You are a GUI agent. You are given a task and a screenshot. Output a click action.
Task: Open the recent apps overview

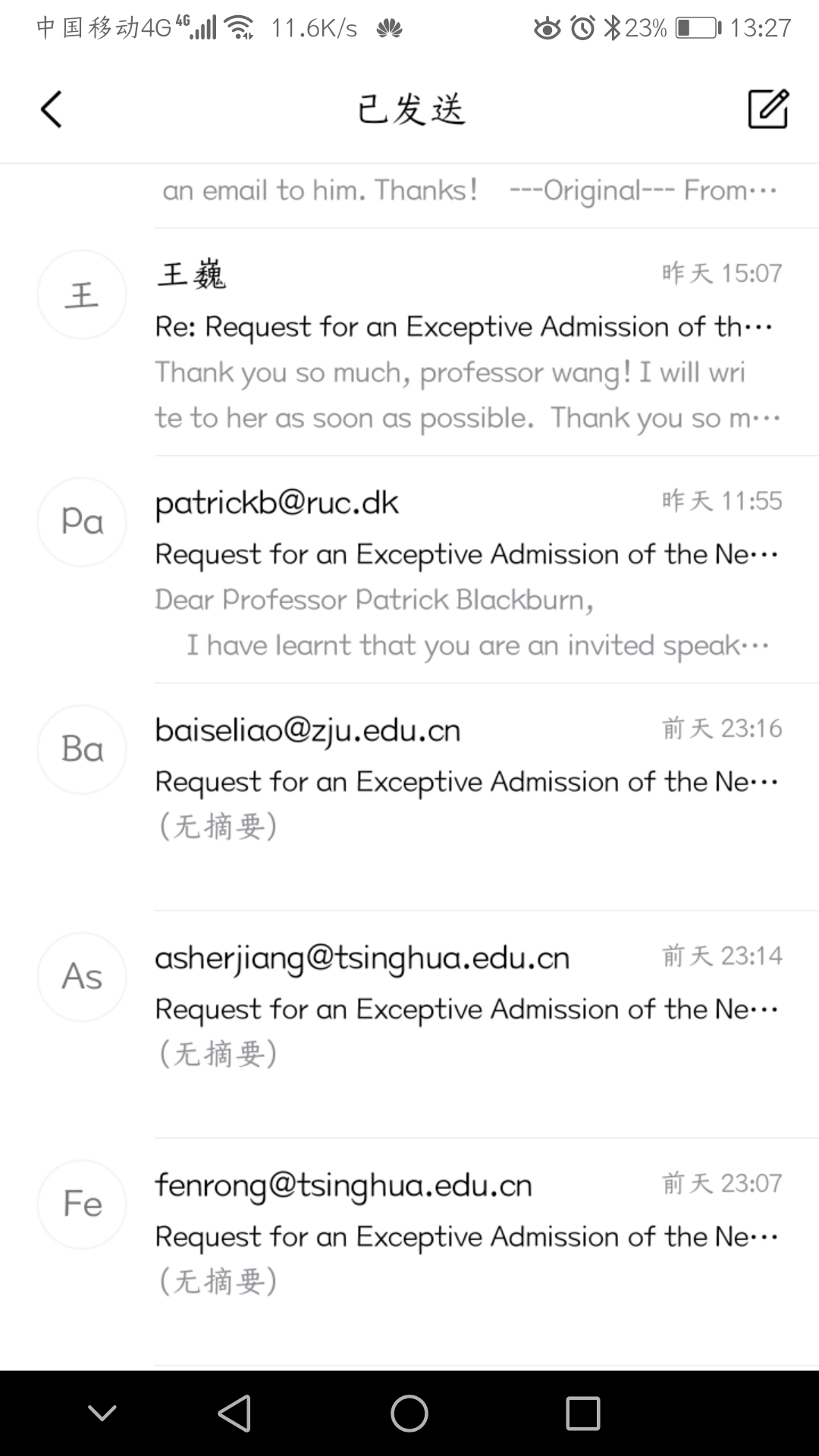[582, 1414]
